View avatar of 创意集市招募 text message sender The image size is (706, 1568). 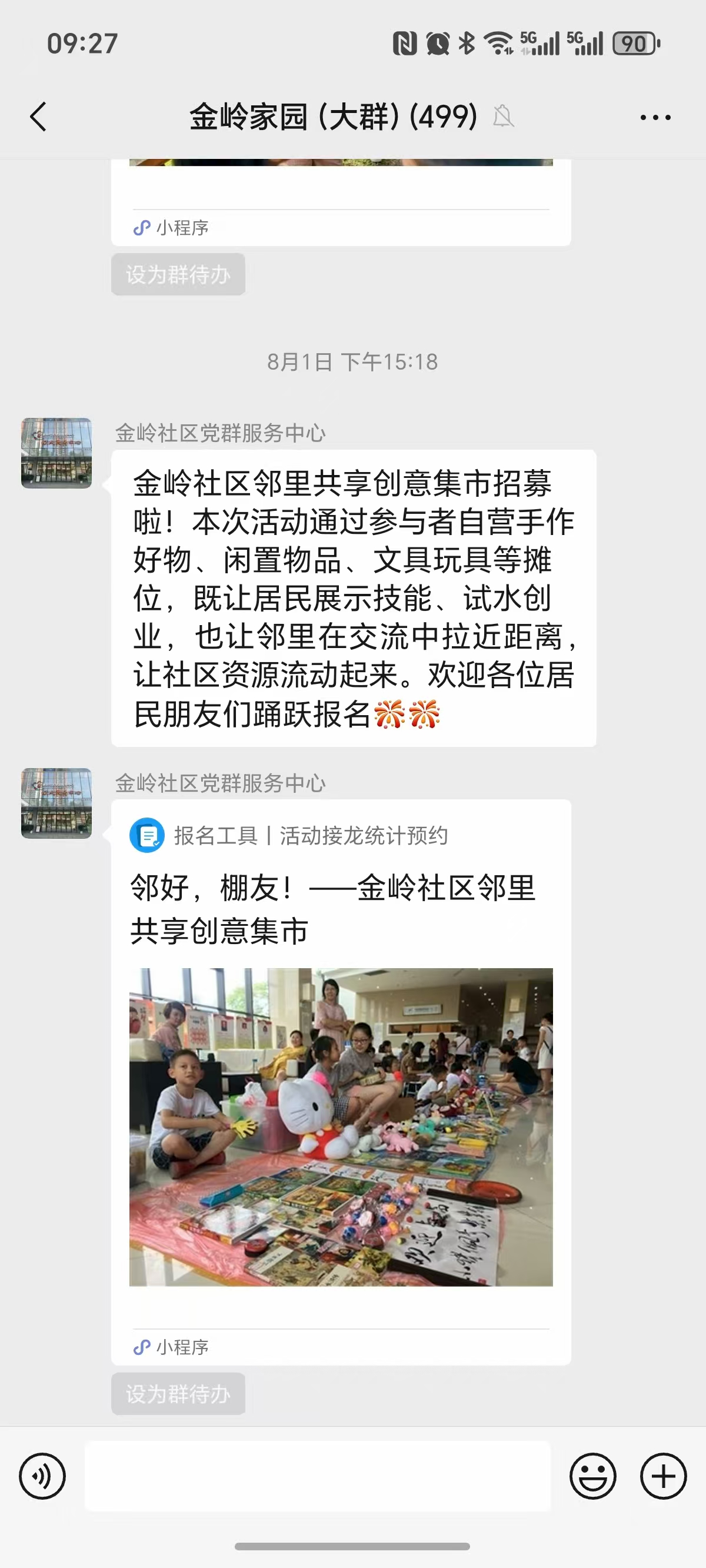(56, 453)
